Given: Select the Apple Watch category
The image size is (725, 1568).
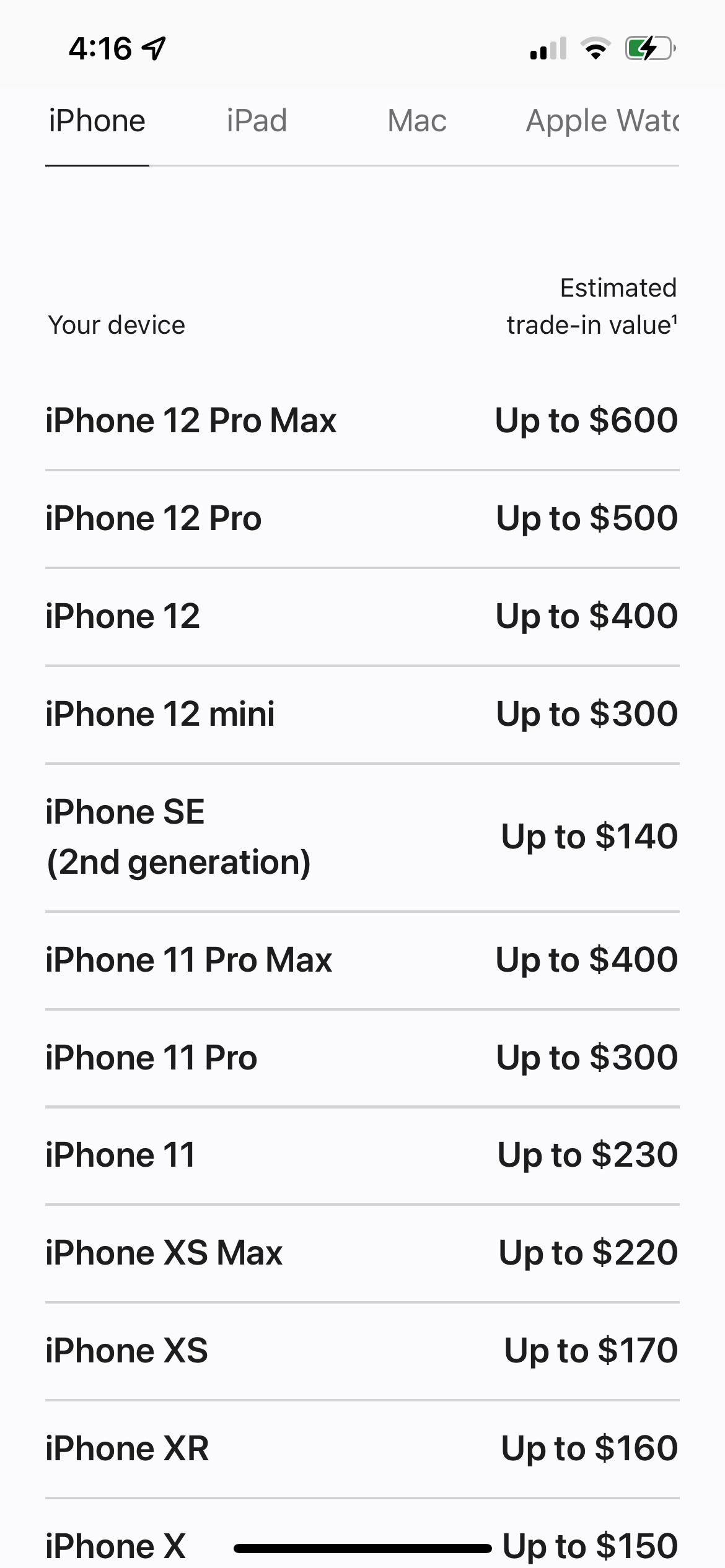Looking at the screenshot, I should (x=601, y=120).
